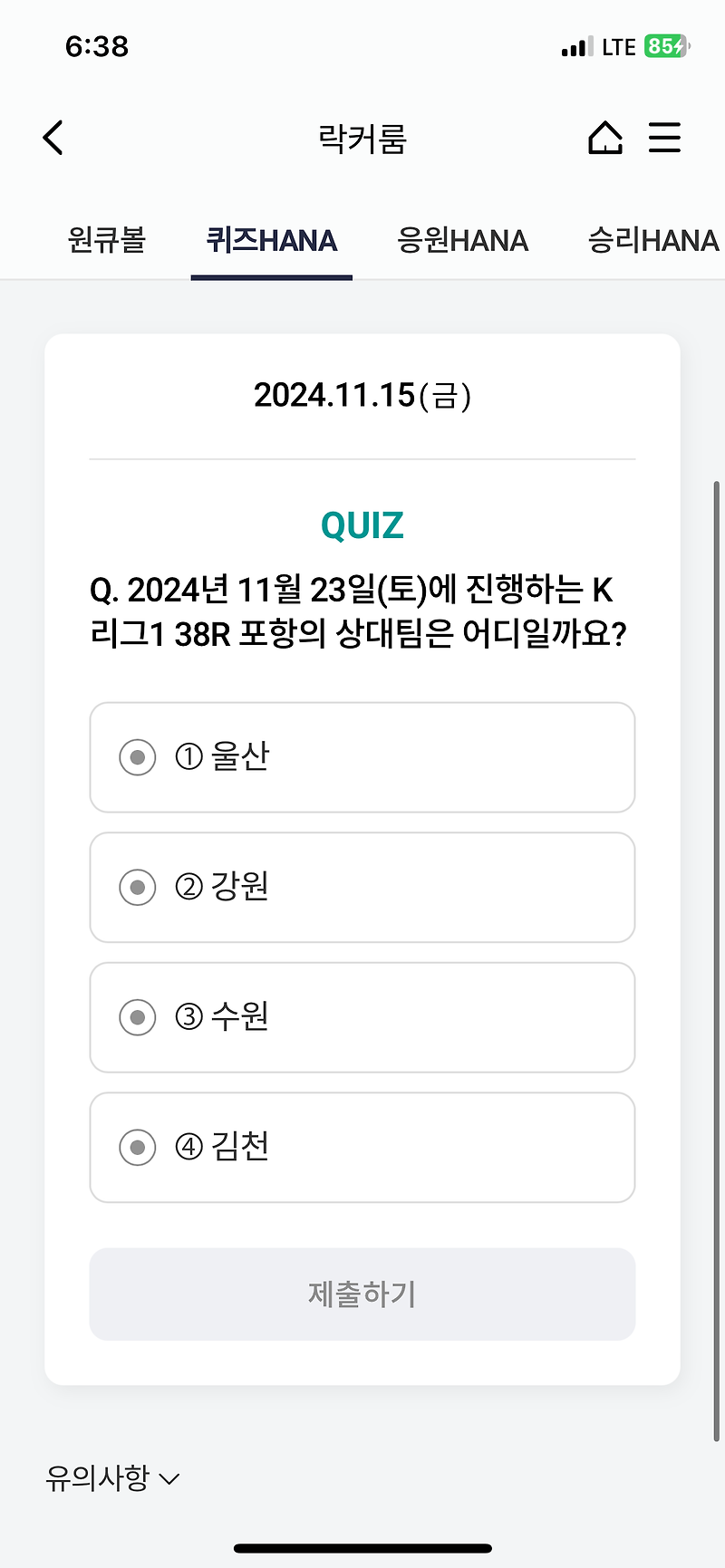Screen dimensions: 725x1568
Task: Tap the clock showing 6:38
Action: coord(96,46)
